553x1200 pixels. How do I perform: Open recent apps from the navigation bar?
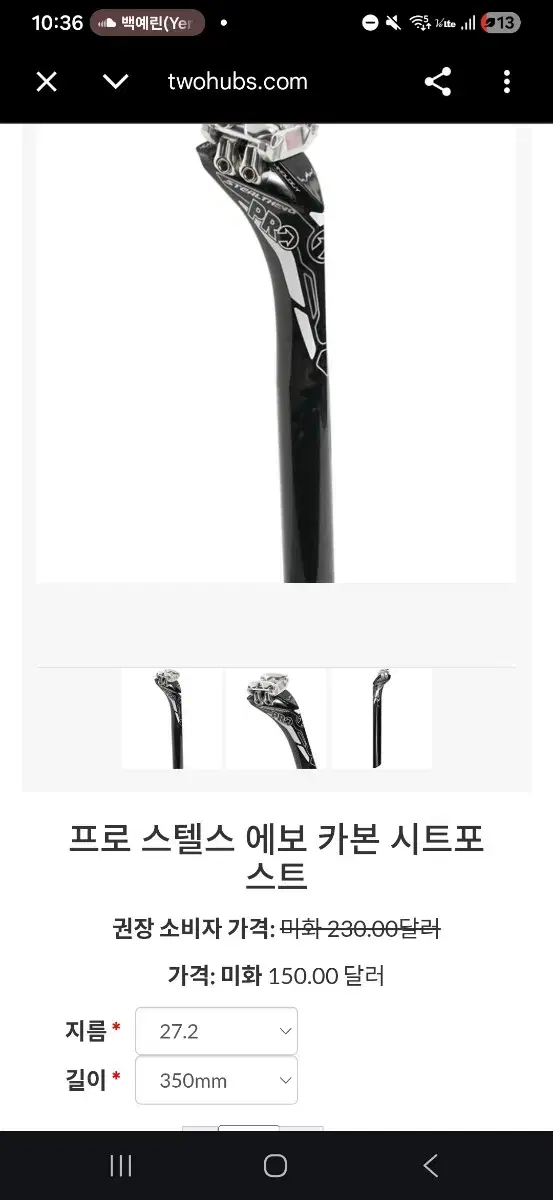click(x=121, y=1165)
